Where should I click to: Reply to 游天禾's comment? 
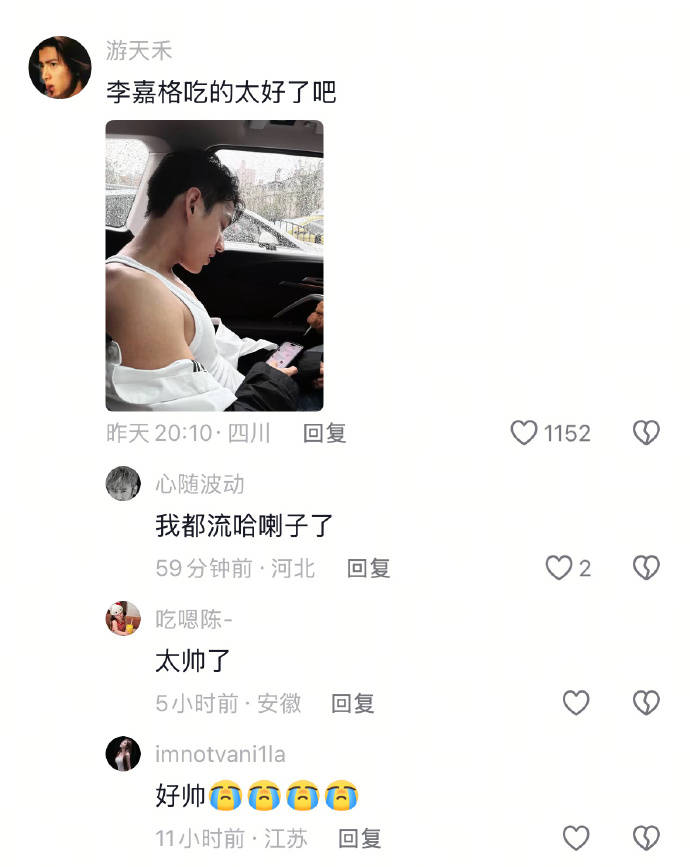324,433
